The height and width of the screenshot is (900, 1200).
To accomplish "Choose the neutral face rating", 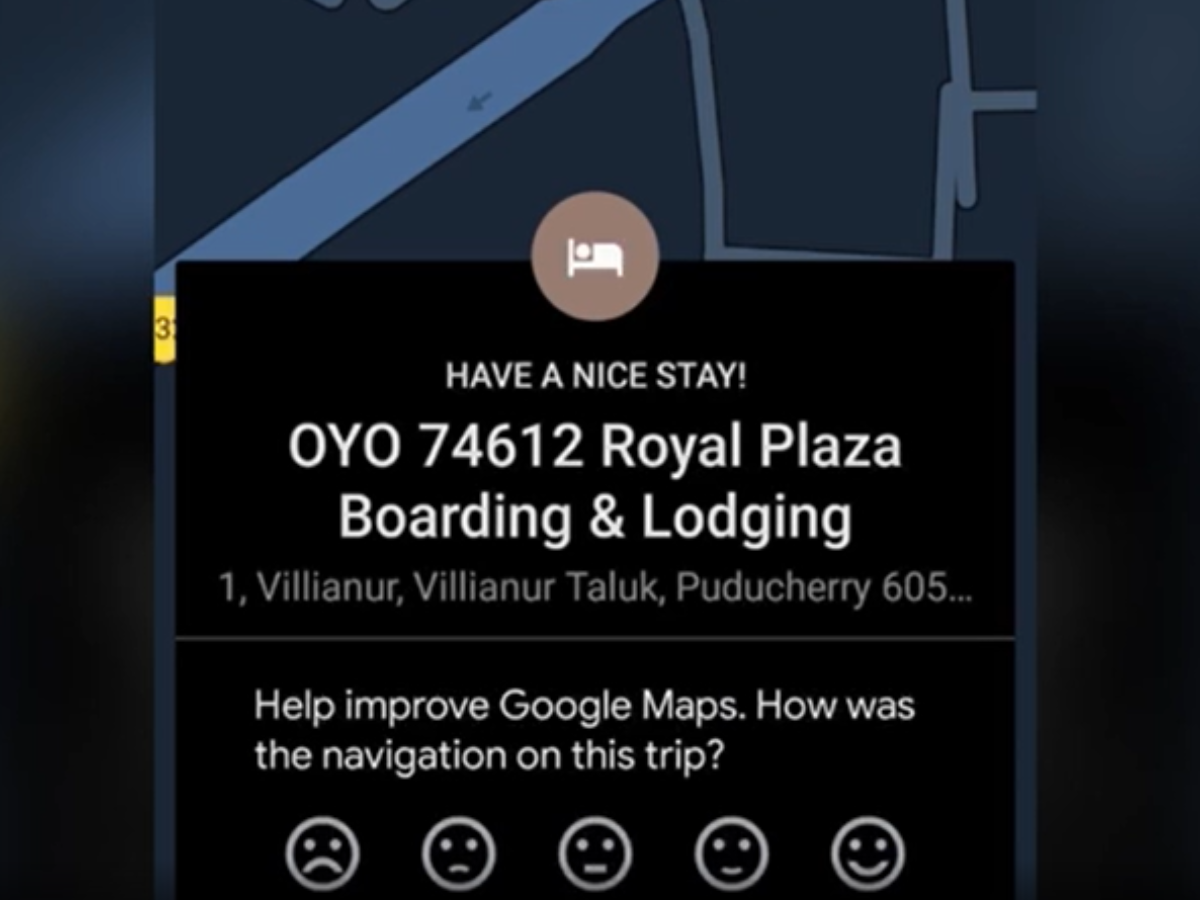I will 595,854.
